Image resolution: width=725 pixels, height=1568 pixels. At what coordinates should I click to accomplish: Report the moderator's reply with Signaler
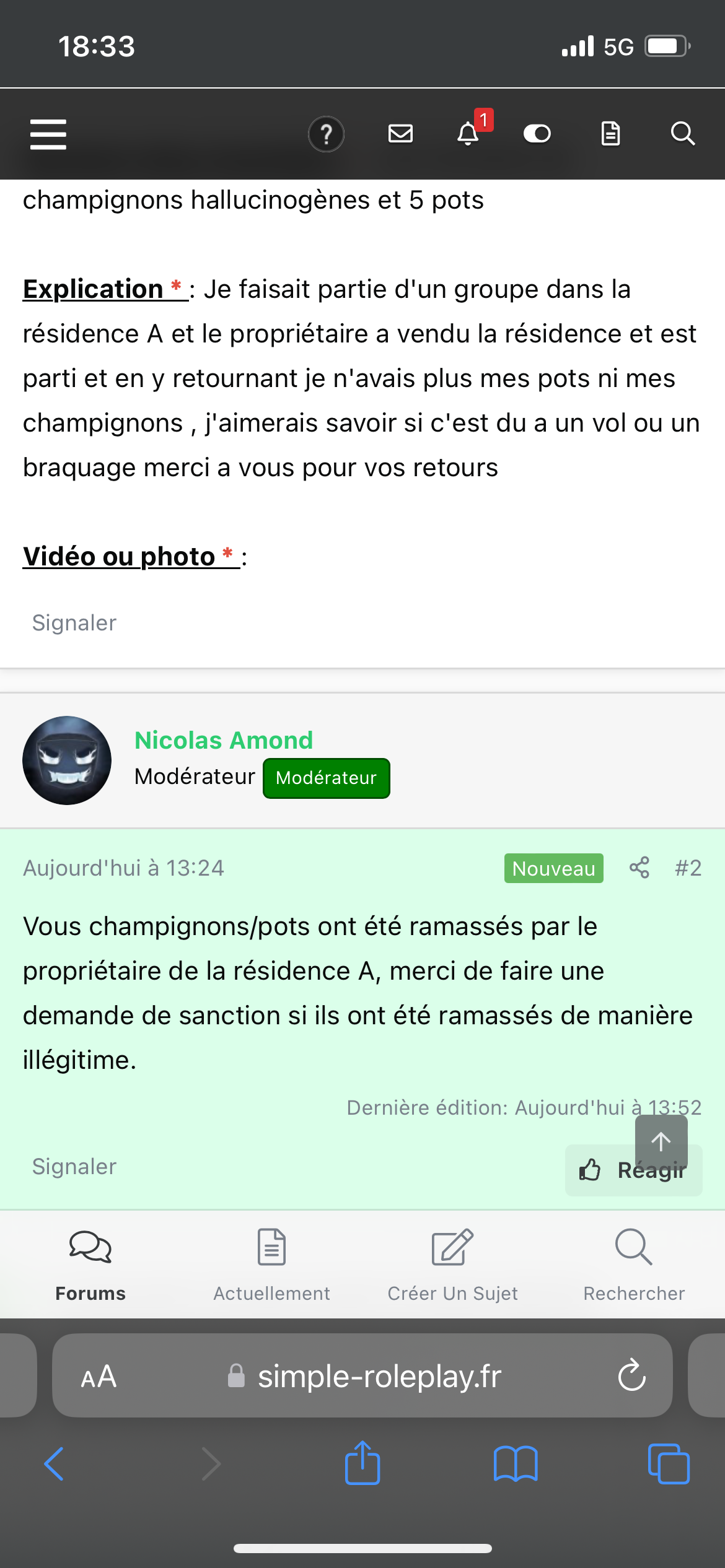coord(74,1167)
